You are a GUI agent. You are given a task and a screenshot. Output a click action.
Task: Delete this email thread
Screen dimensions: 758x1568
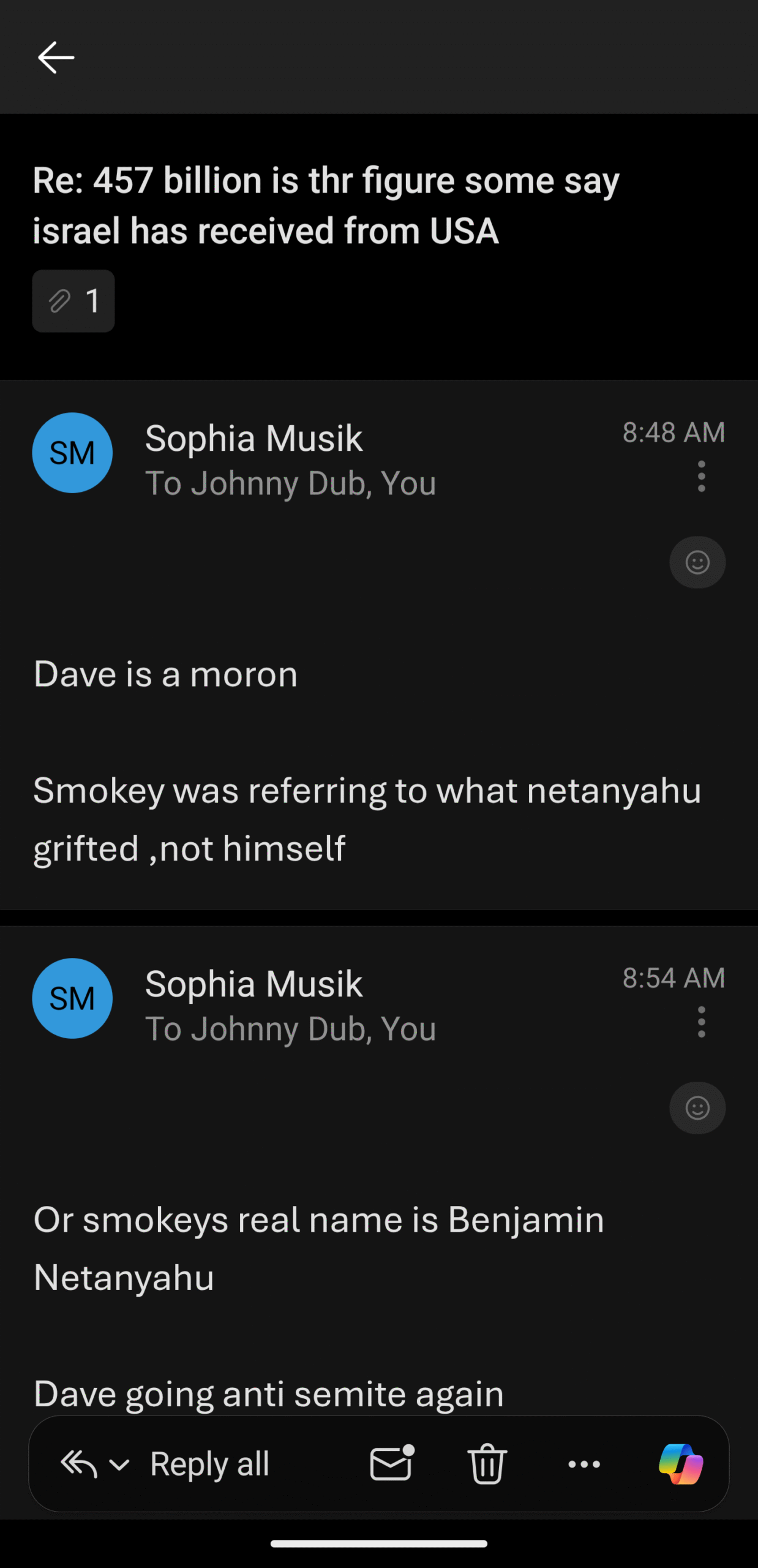[487, 1464]
